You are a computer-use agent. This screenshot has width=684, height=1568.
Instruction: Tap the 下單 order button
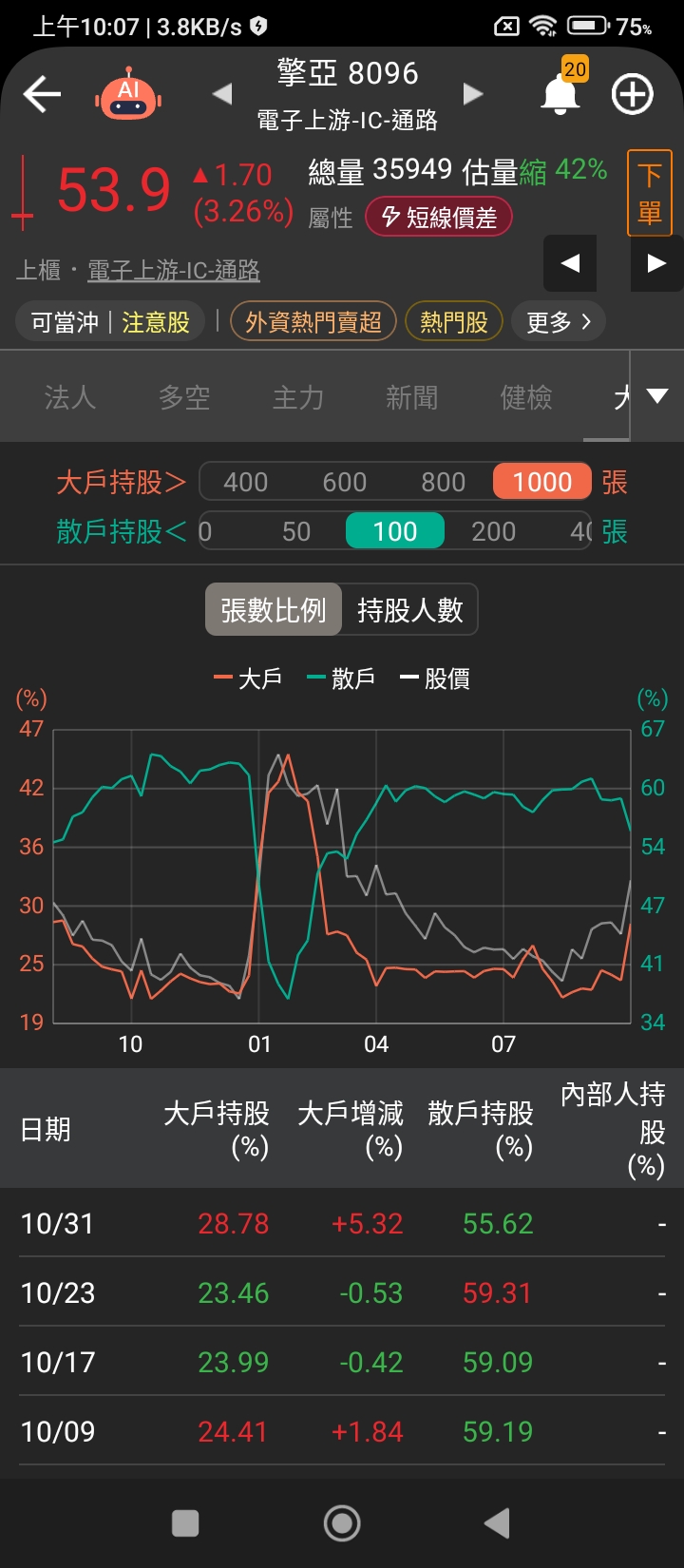click(x=650, y=193)
